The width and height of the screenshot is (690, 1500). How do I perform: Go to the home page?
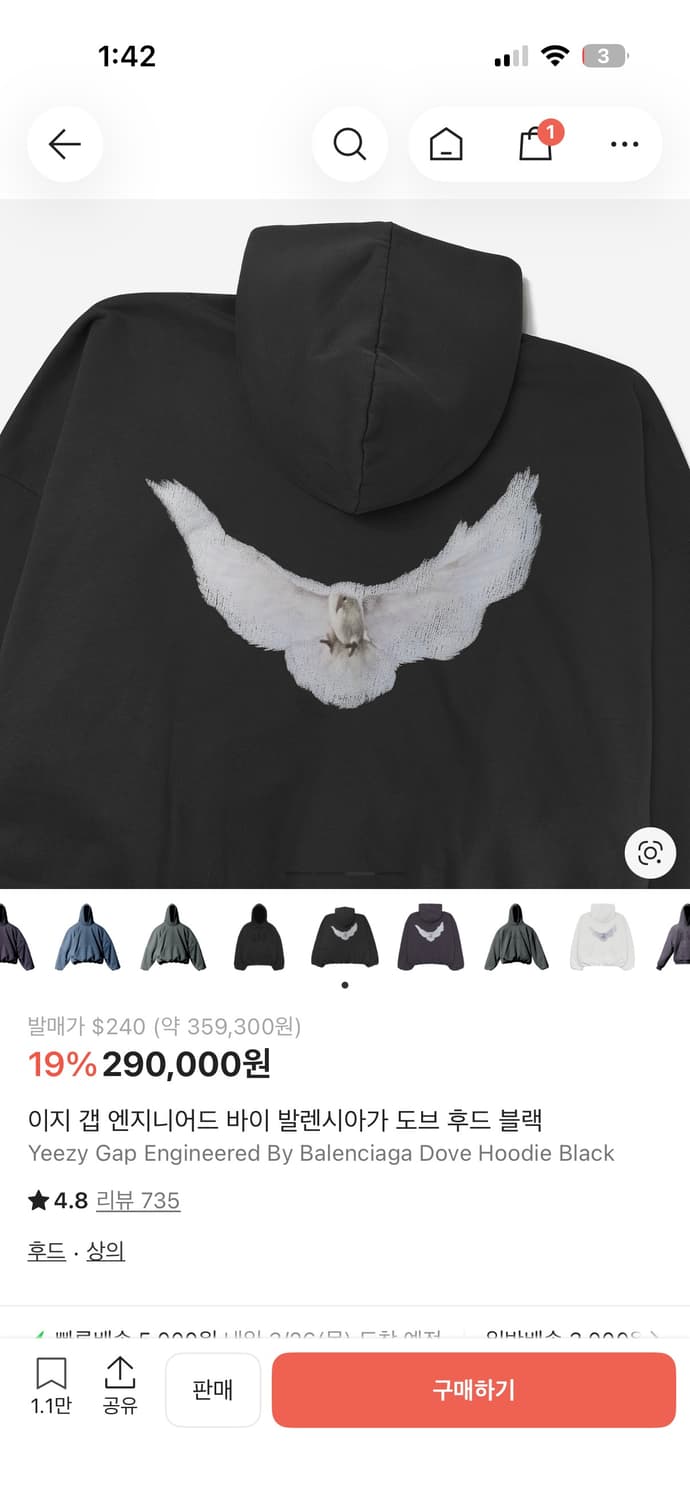(446, 145)
